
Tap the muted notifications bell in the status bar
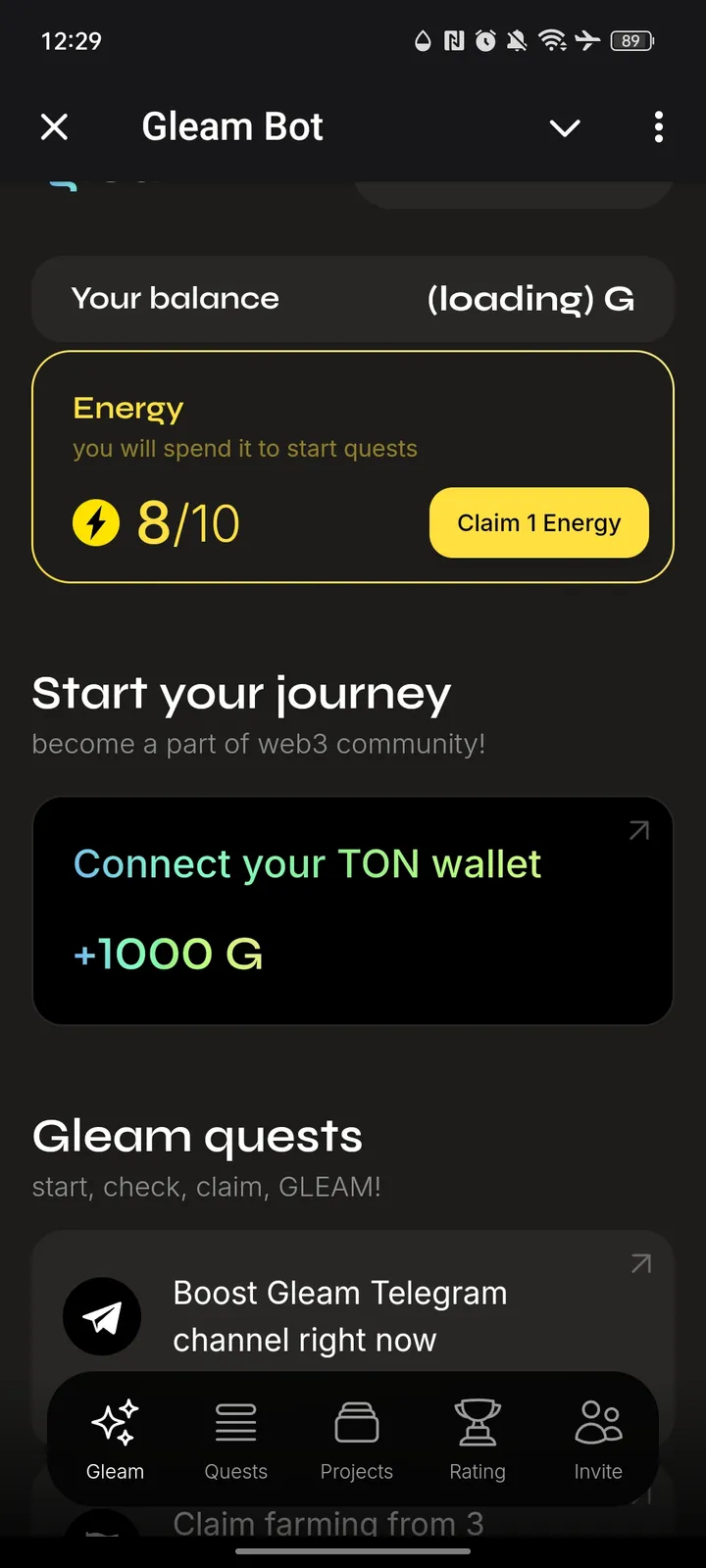518,40
